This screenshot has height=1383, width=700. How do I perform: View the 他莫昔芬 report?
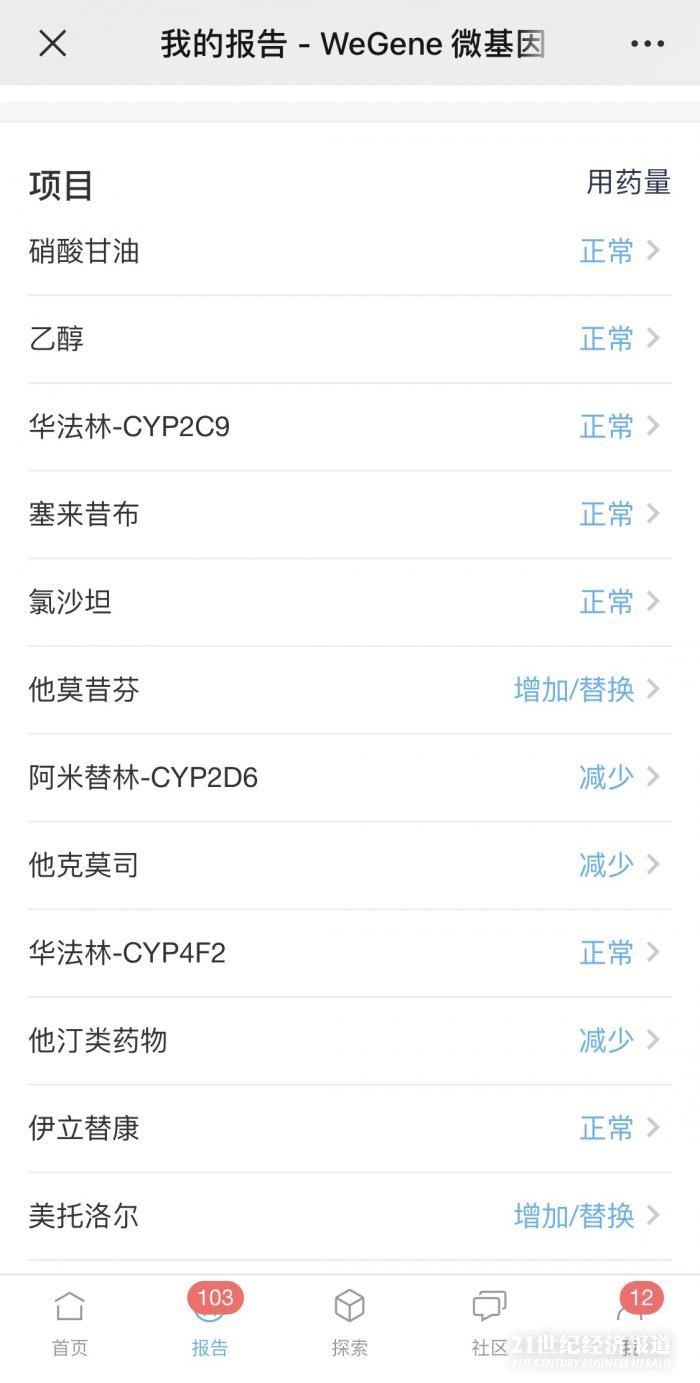click(x=349, y=690)
